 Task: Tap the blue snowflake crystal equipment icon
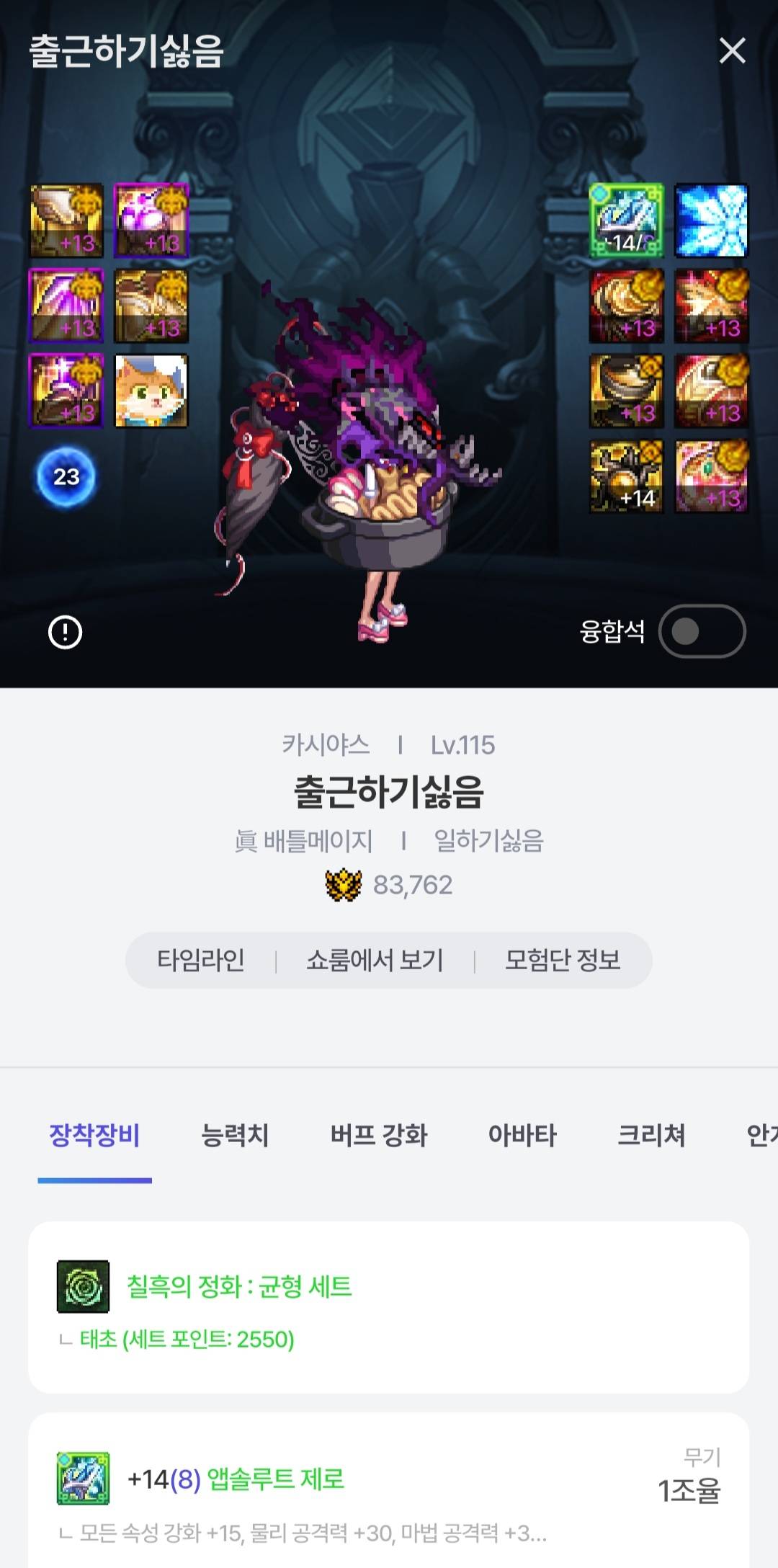pos(711,220)
